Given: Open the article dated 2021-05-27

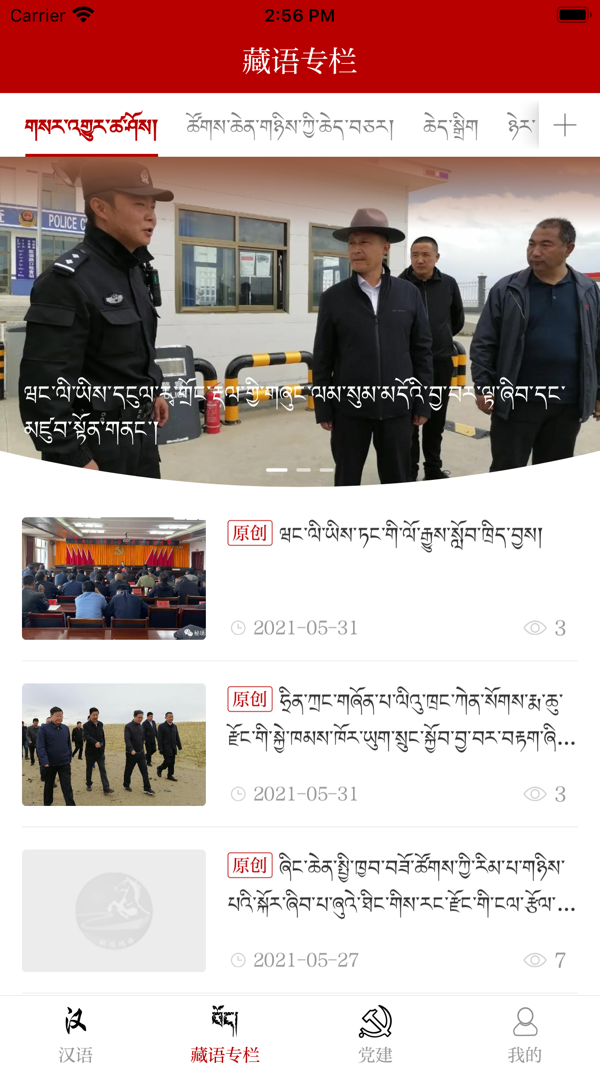Looking at the screenshot, I should pos(300,910).
